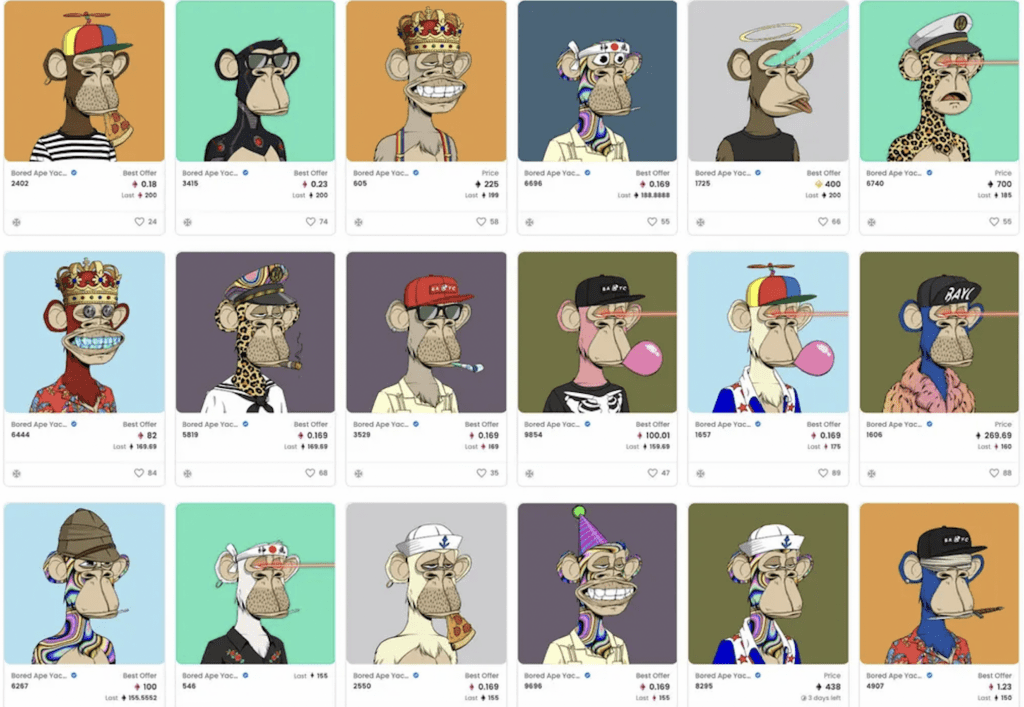
Task: Open Bored Ape card 6696
Action: point(597,81)
